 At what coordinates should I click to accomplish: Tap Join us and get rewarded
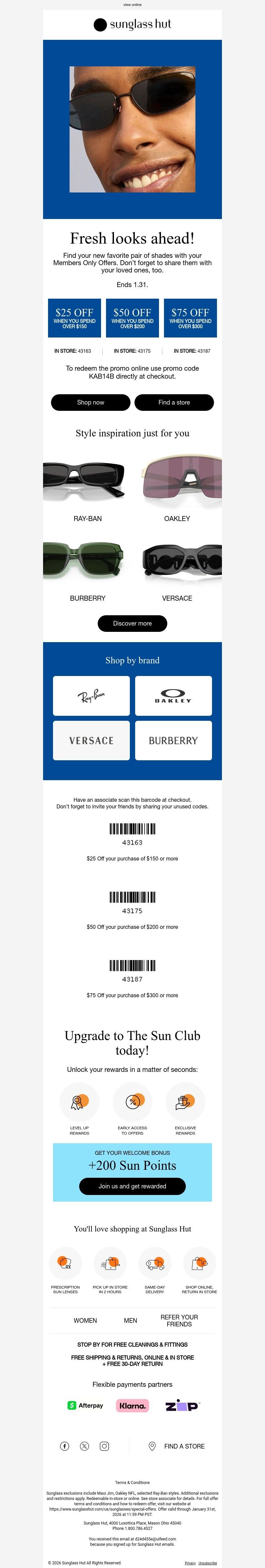[x=132, y=1186]
